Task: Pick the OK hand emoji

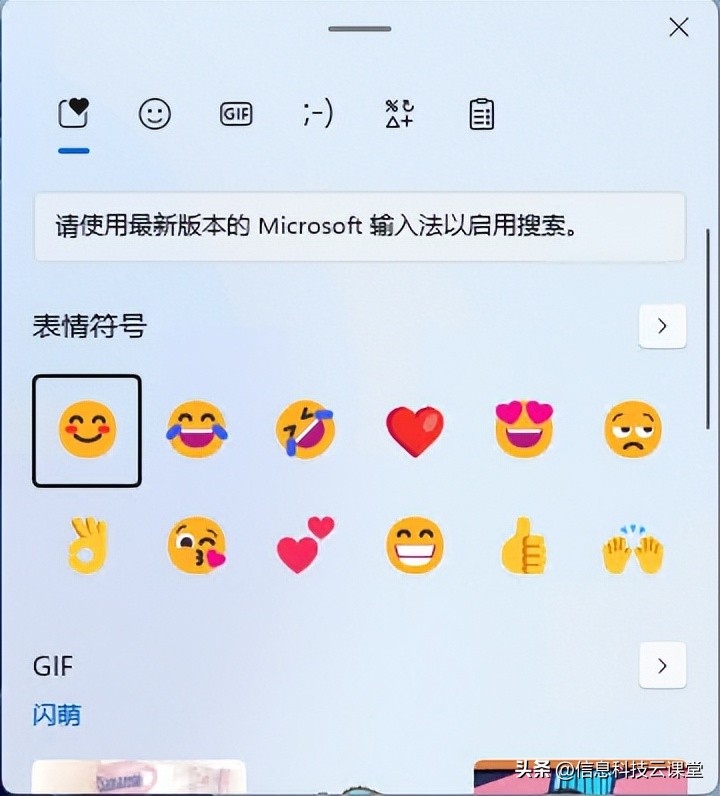Action: pos(87,545)
